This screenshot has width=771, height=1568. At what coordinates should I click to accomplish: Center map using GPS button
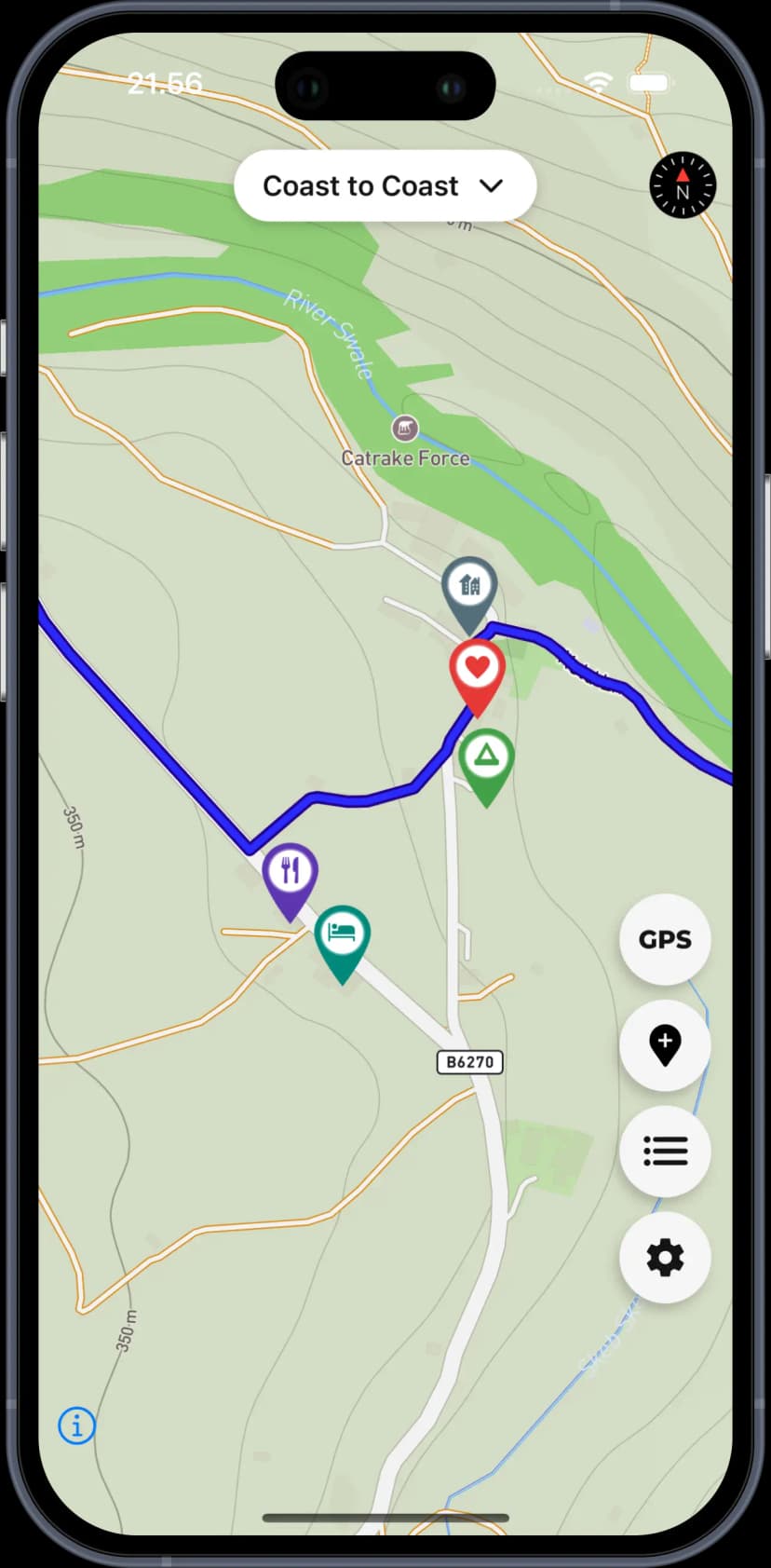[665, 939]
